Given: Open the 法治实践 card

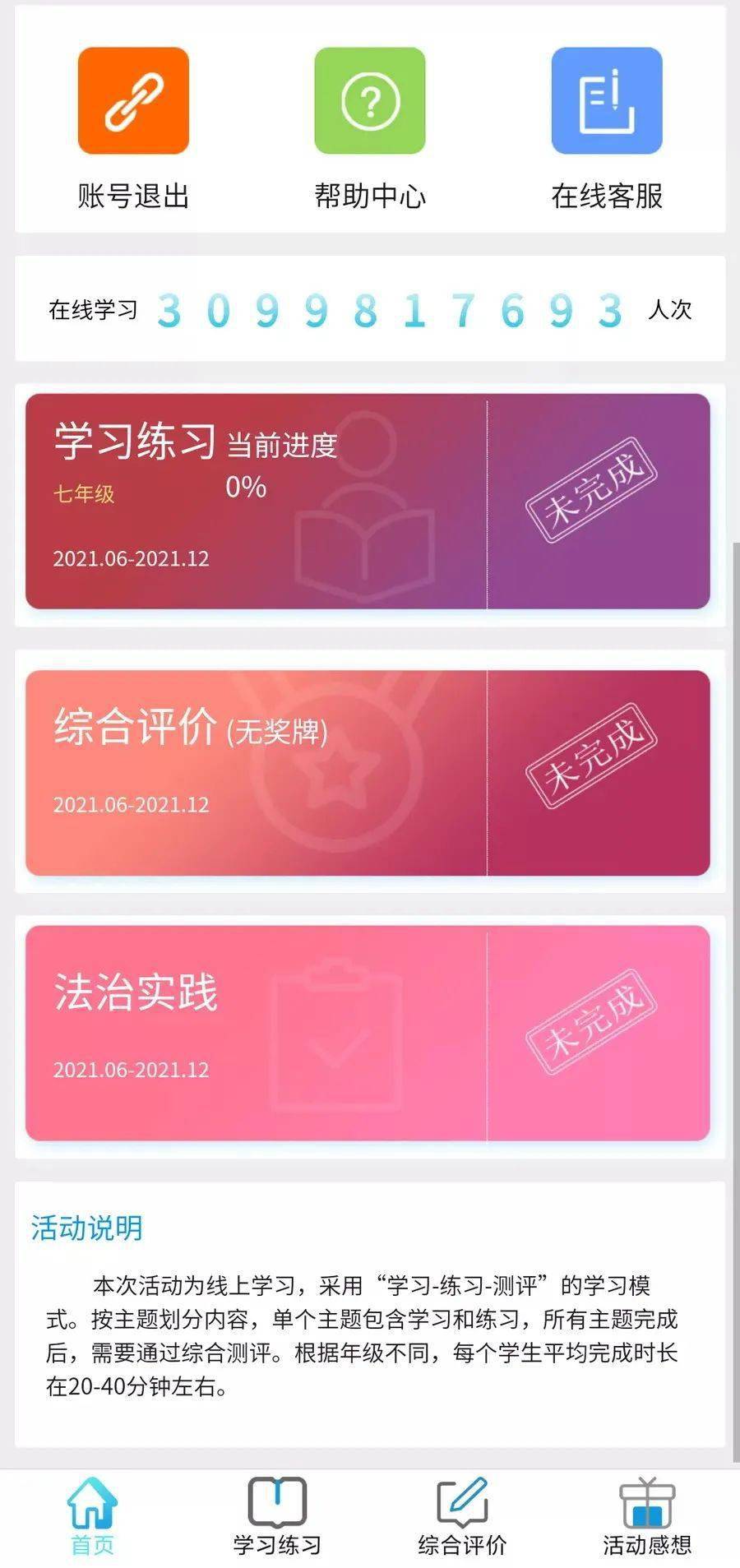Looking at the screenshot, I should [368, 1034].
